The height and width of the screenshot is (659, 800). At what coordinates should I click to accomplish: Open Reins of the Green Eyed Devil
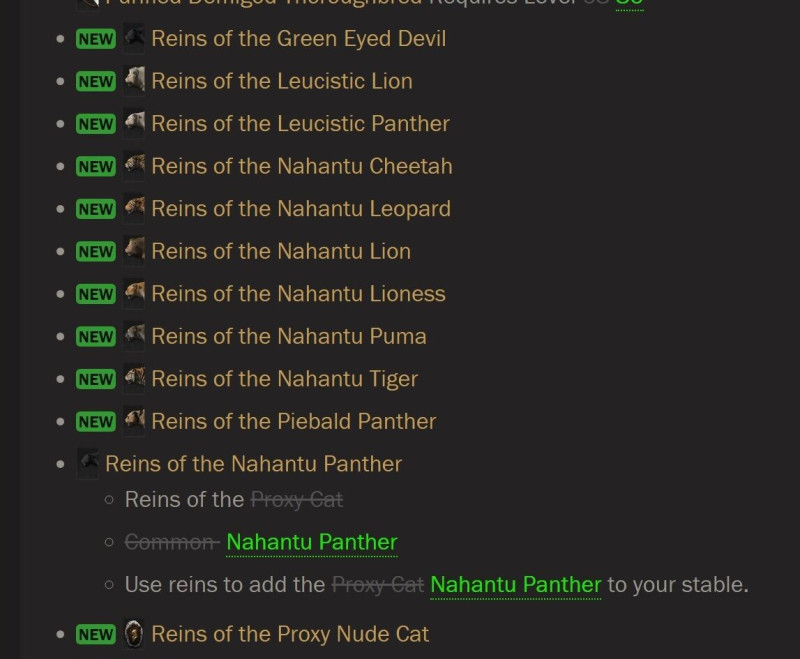298,39
